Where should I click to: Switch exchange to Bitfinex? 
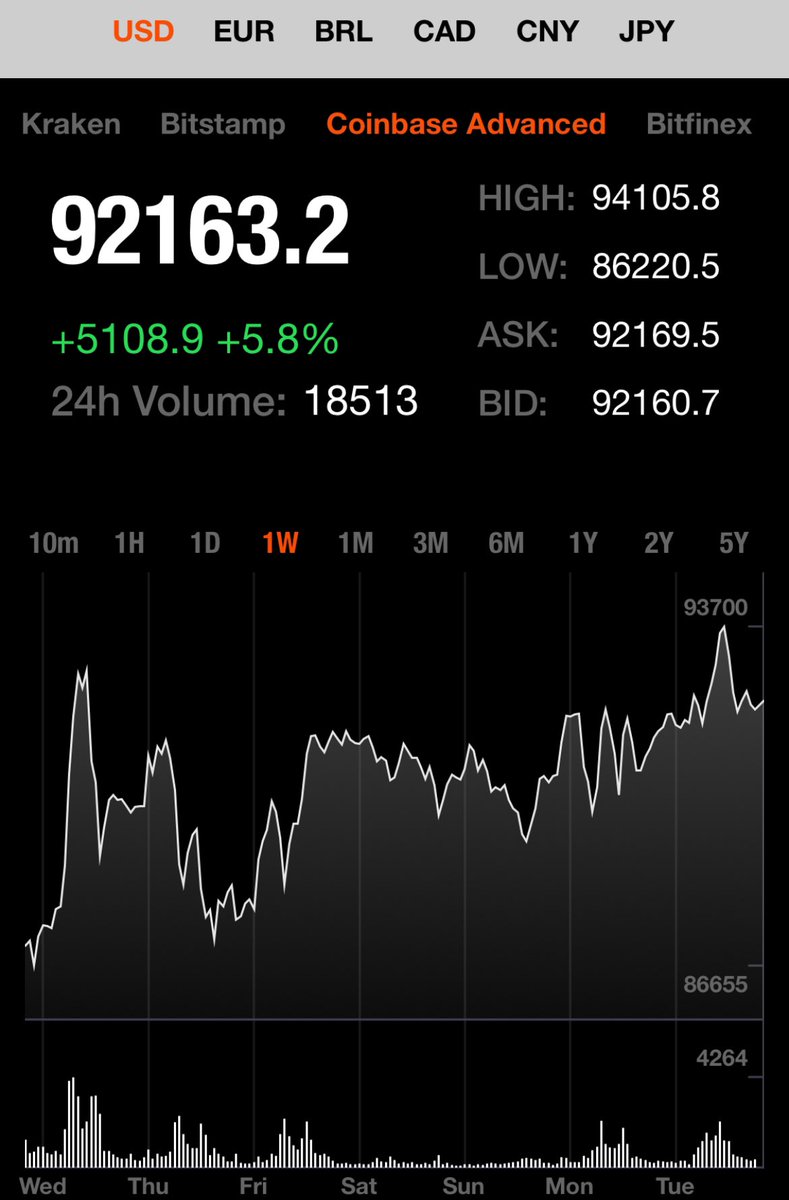click(699, 124)
